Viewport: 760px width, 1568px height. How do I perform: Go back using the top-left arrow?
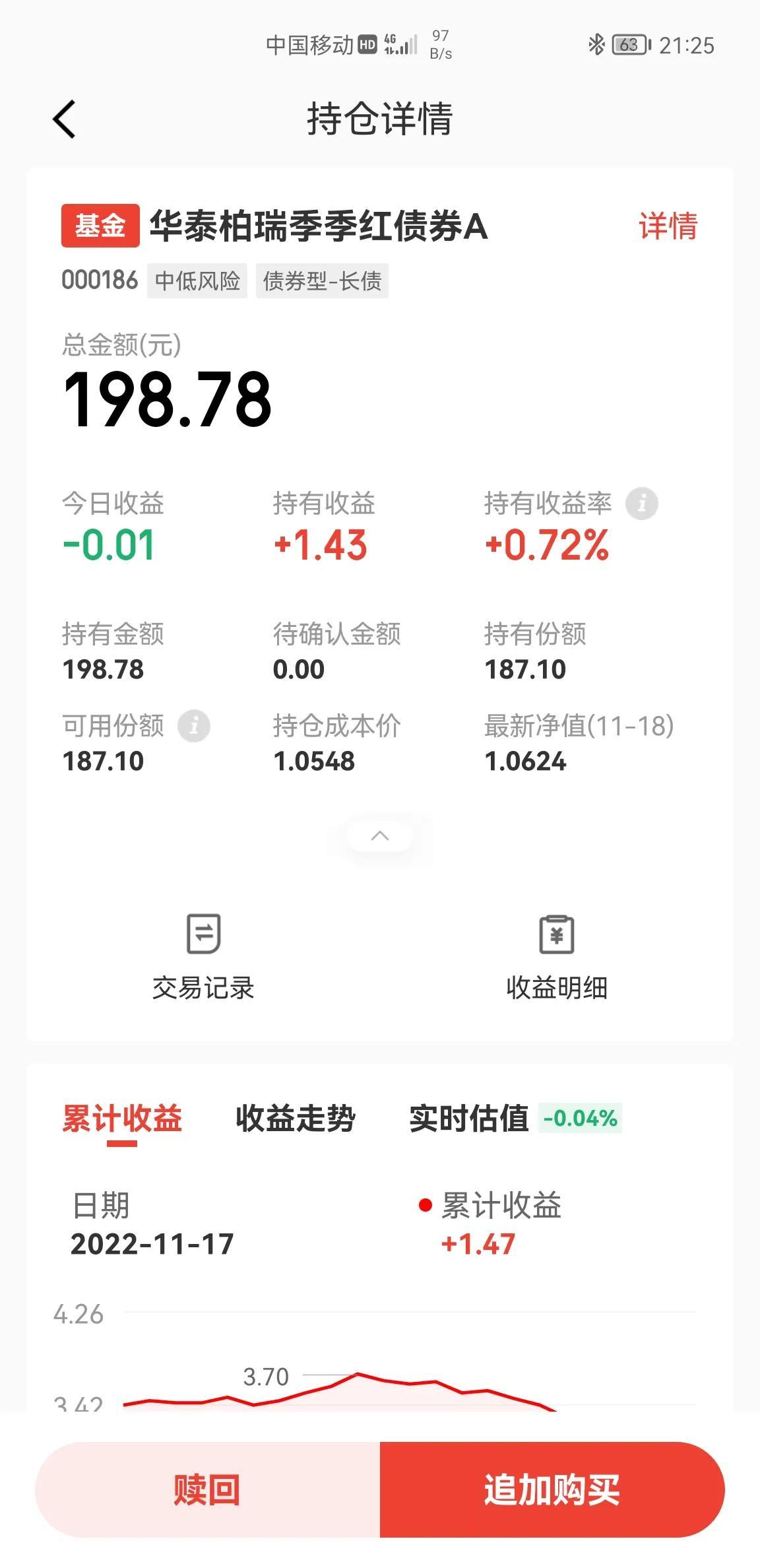coord(64,119)
